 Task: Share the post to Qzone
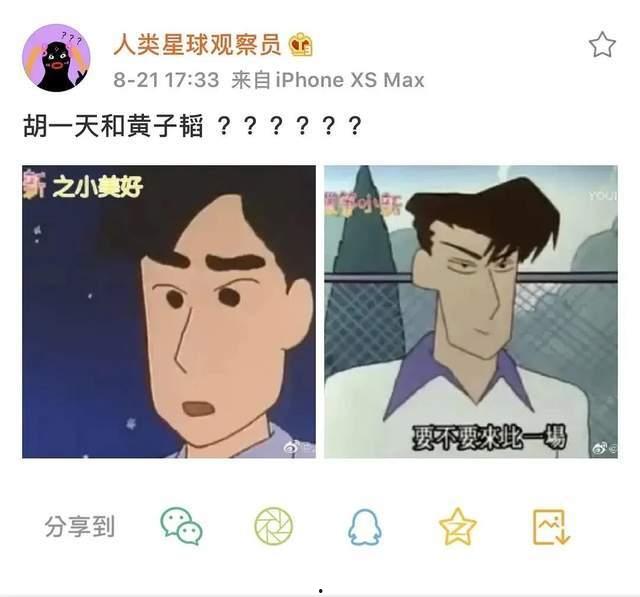(x=457, y=525)
